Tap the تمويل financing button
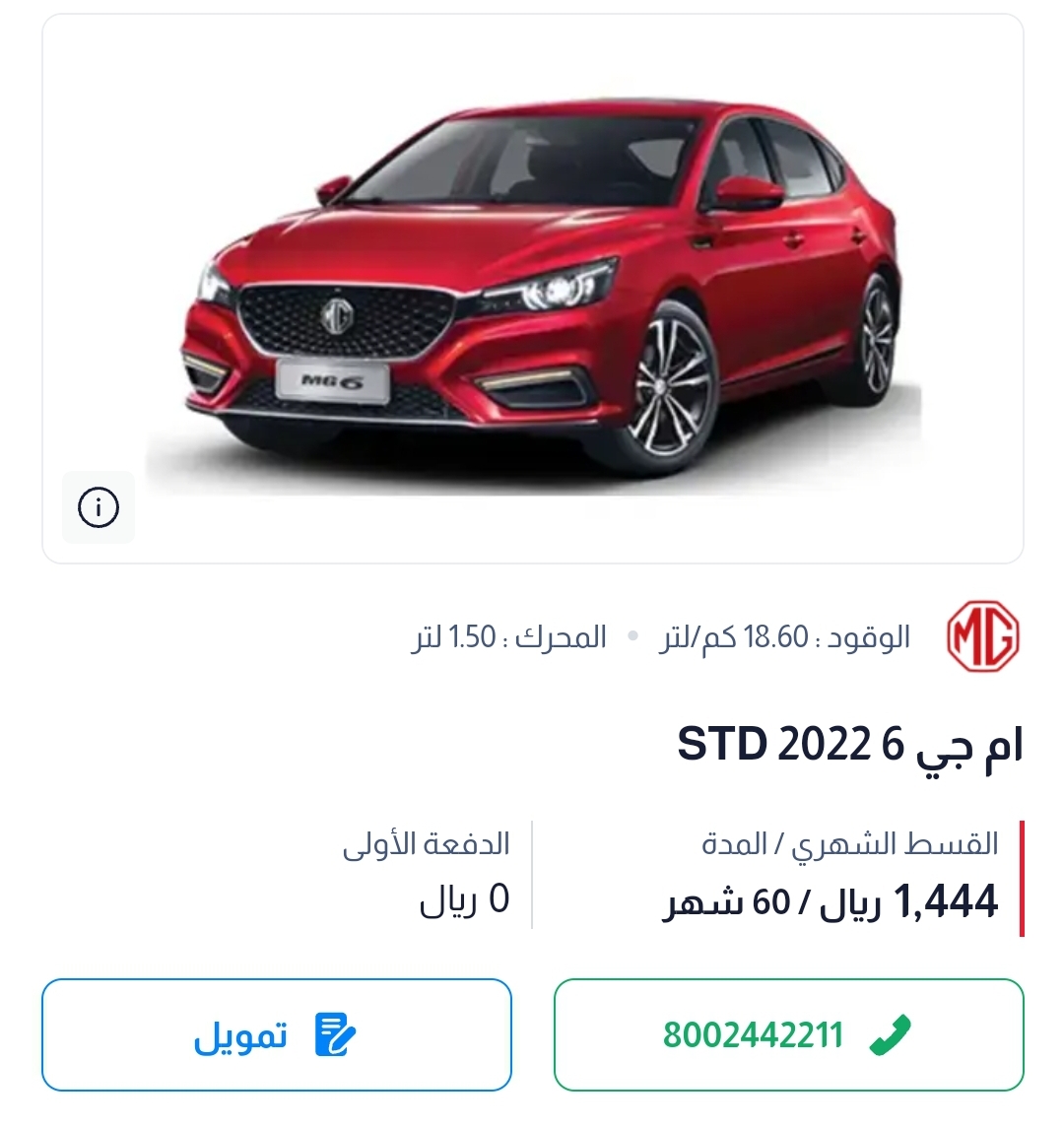The image size is (1064, 1128). 276,1034
